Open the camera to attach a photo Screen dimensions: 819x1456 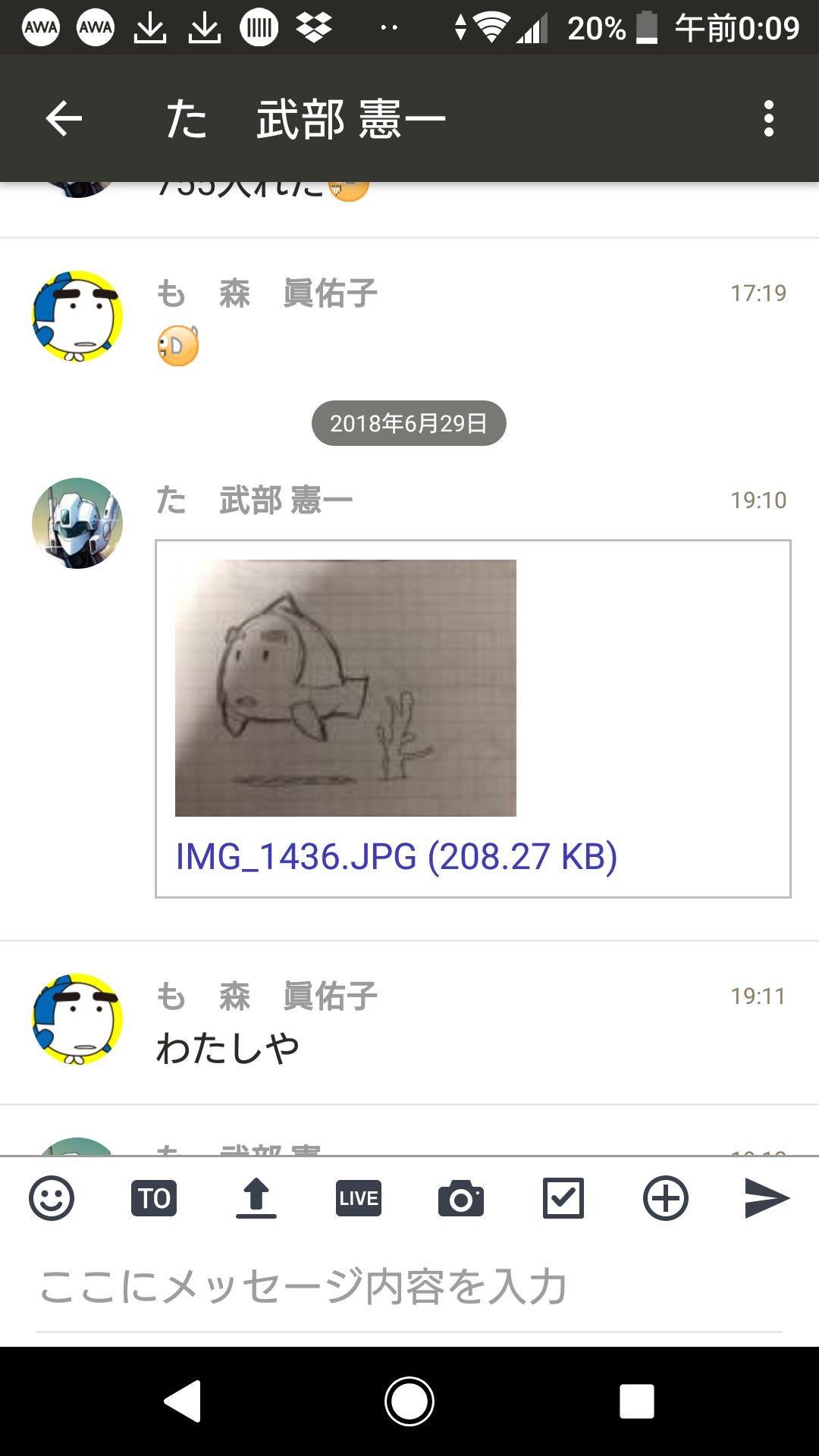coord(461,1198)
